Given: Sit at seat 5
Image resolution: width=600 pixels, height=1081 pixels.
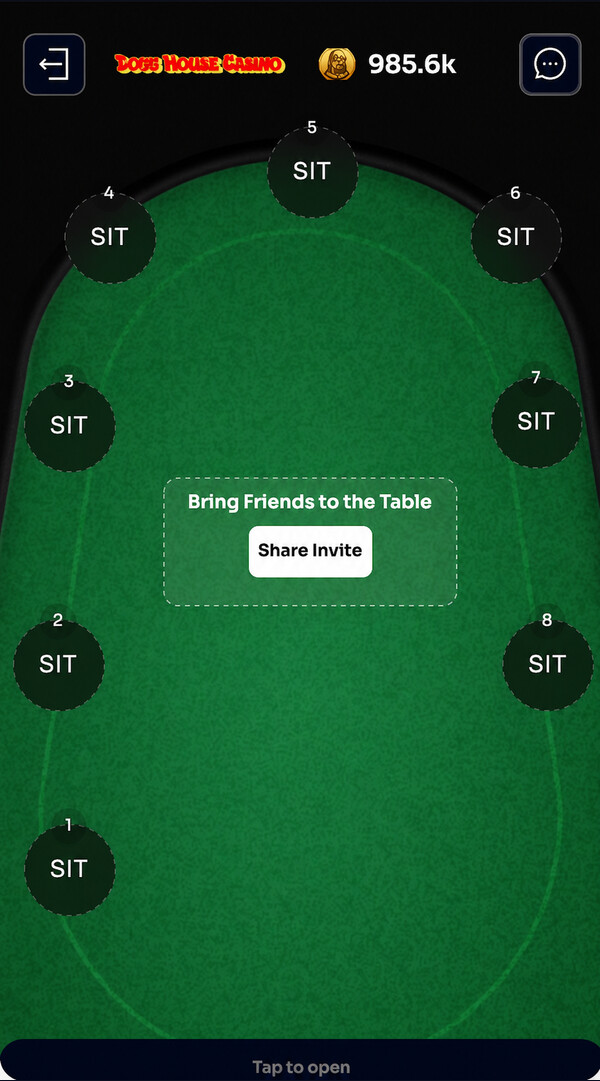Looking at the screenshot, I should [312, 172].
